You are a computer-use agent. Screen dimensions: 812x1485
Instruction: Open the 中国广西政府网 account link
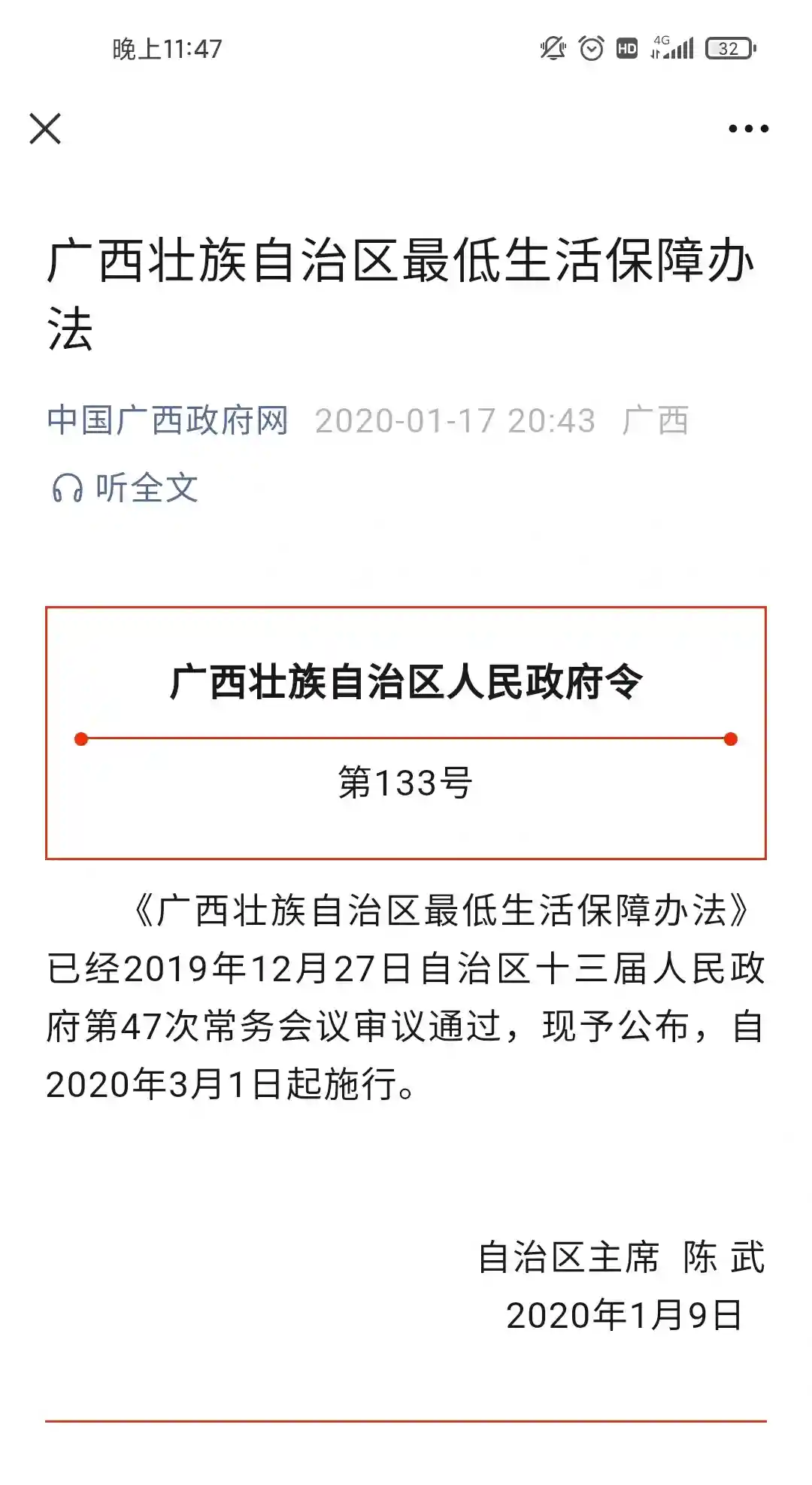(x=168, y=420)
